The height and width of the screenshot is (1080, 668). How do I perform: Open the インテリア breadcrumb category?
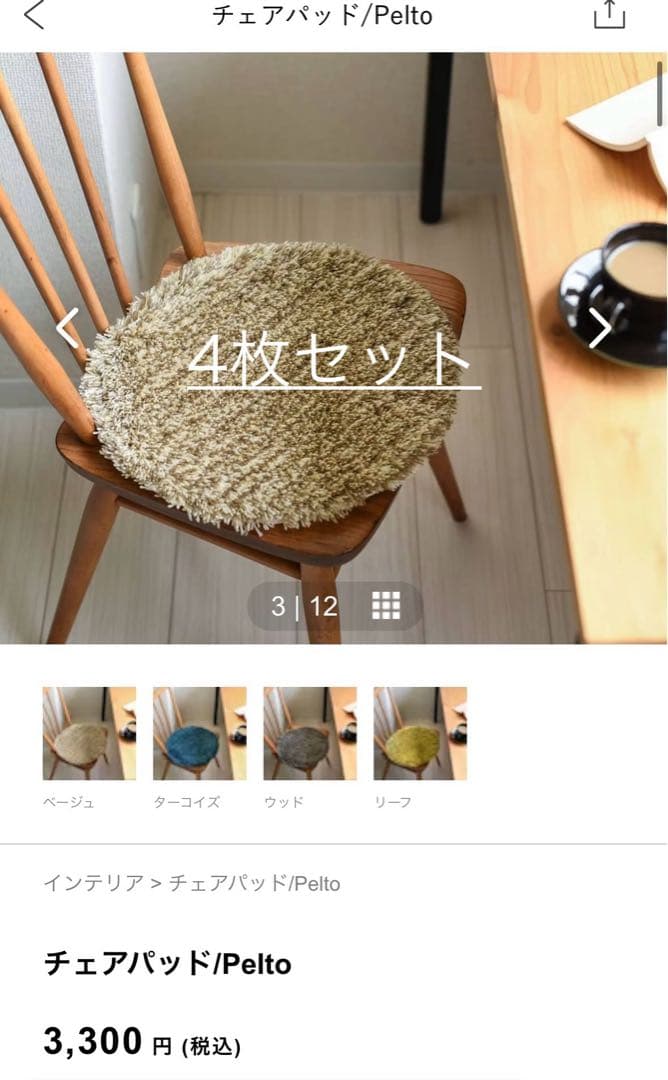(93, 883)
